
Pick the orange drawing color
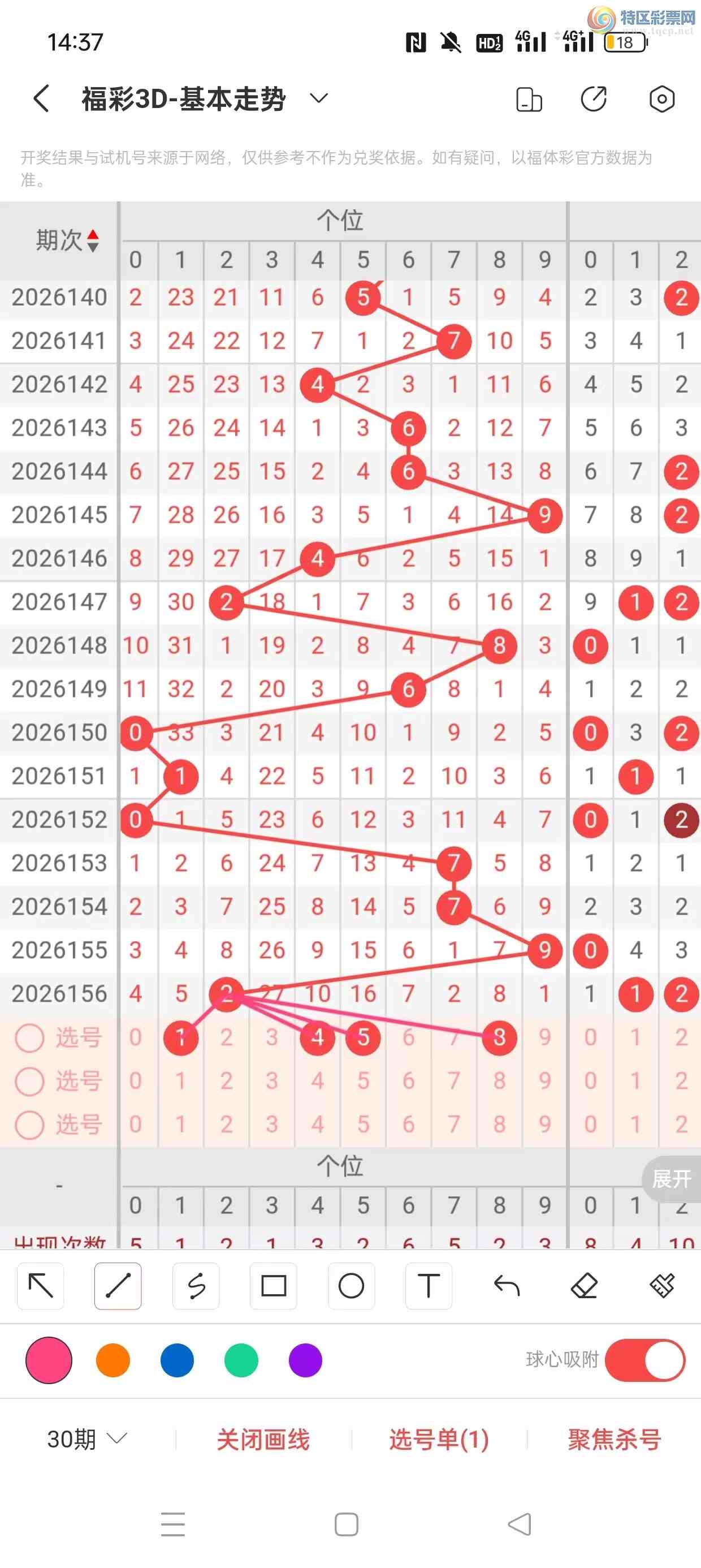click(113, 1360)
